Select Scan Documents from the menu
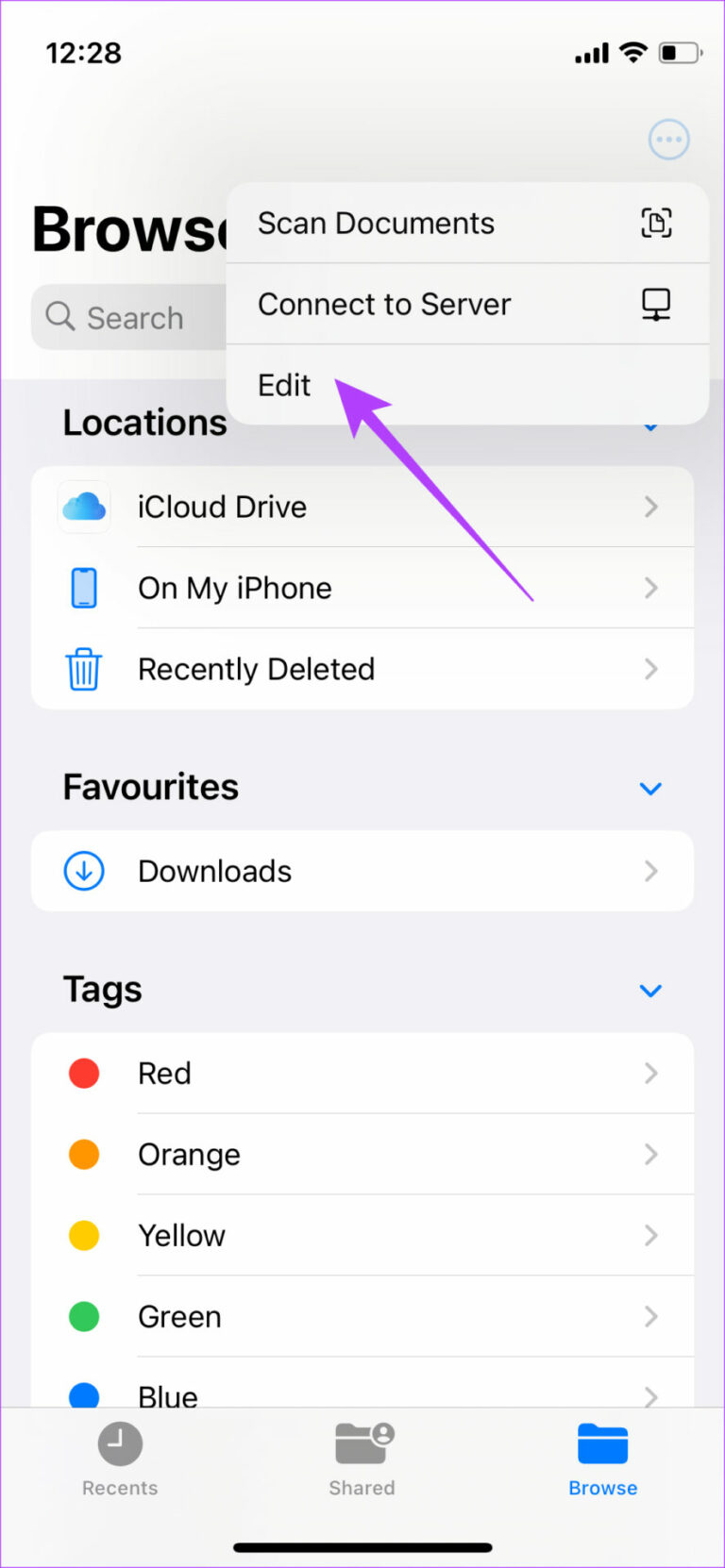Image resolution: width=725 pixels, height=1568 pixels. coord(467,224)
